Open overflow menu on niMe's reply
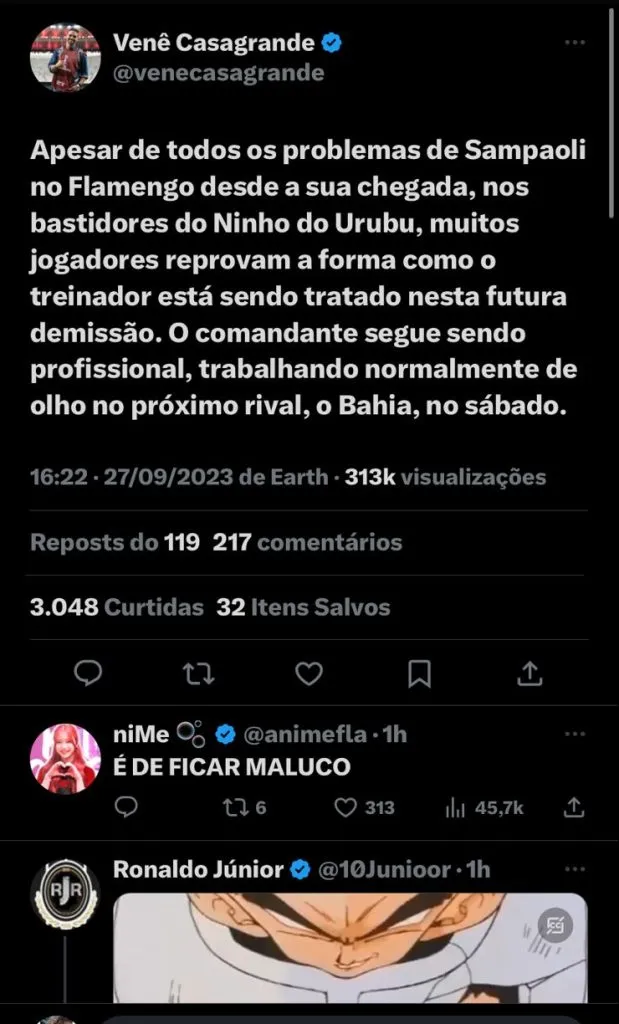This screenshot has width=619, height=1024. [575, 734]
